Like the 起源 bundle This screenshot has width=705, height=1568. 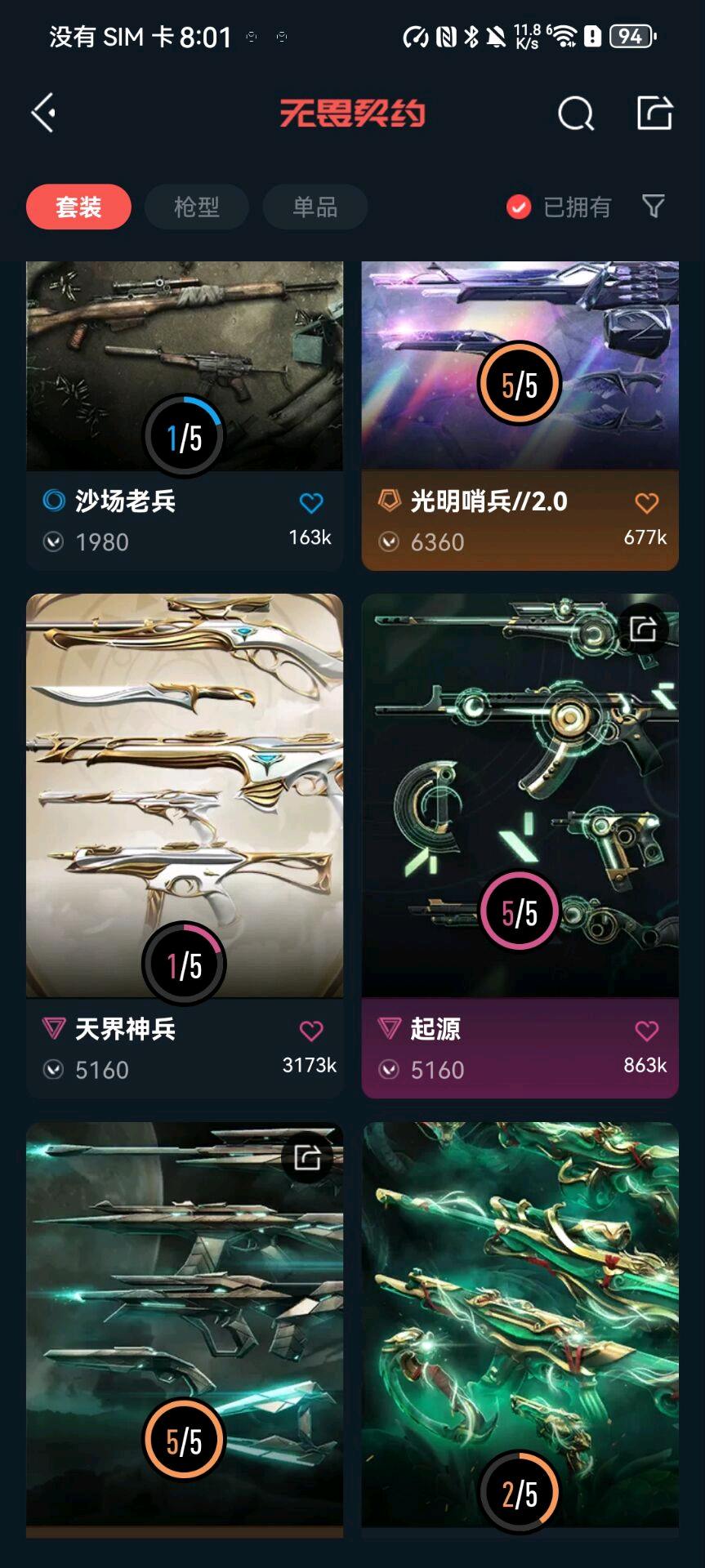646,1031
